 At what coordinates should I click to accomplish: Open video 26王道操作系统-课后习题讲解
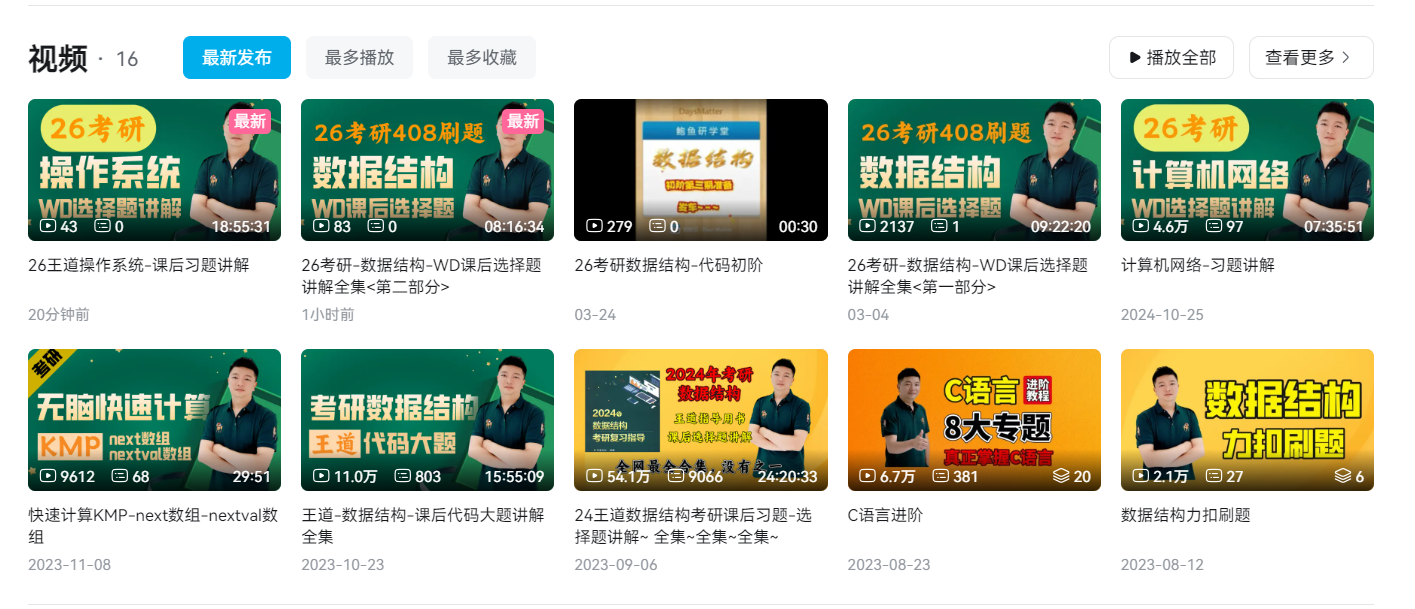pyautogui.click(x=154, y=170)
